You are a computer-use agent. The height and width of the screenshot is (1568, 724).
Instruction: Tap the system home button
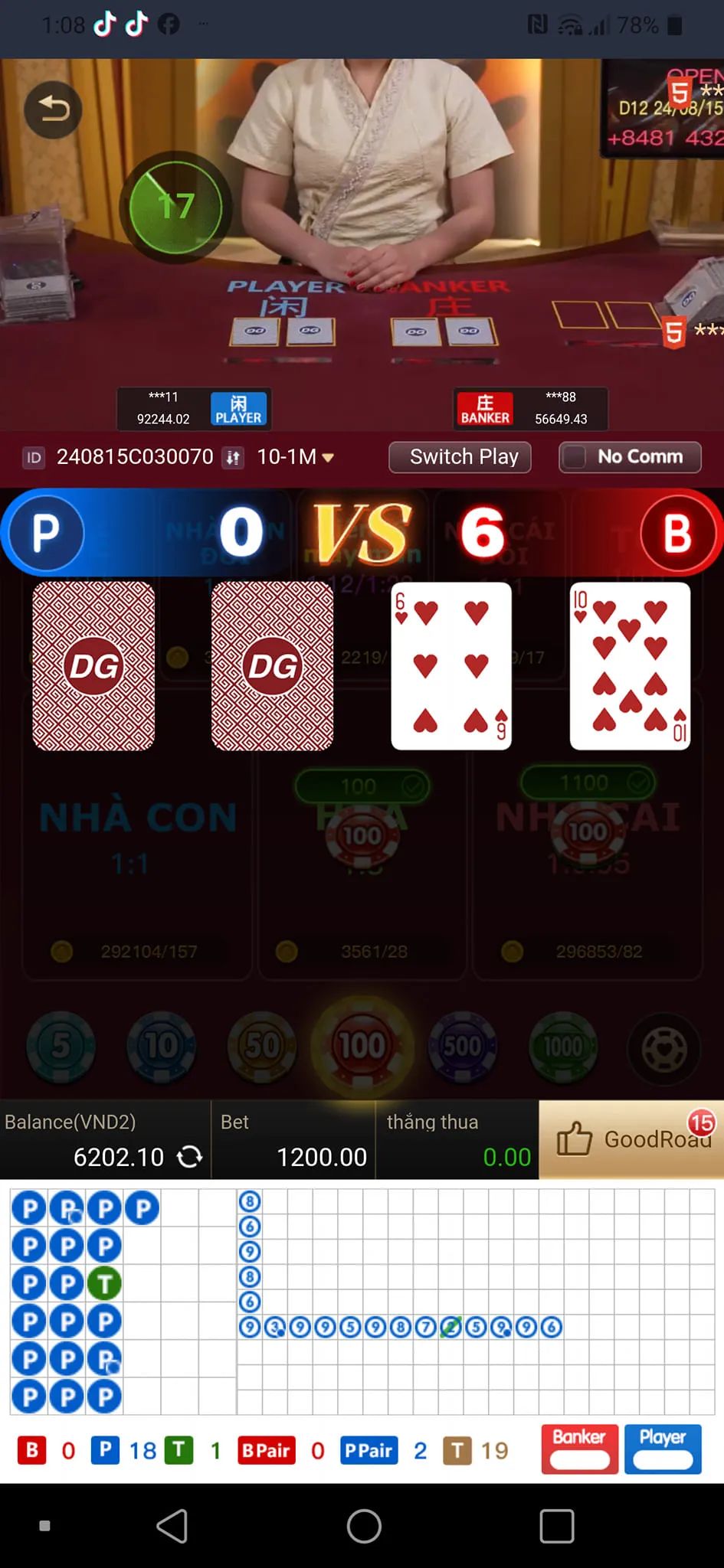(364, 1526)
